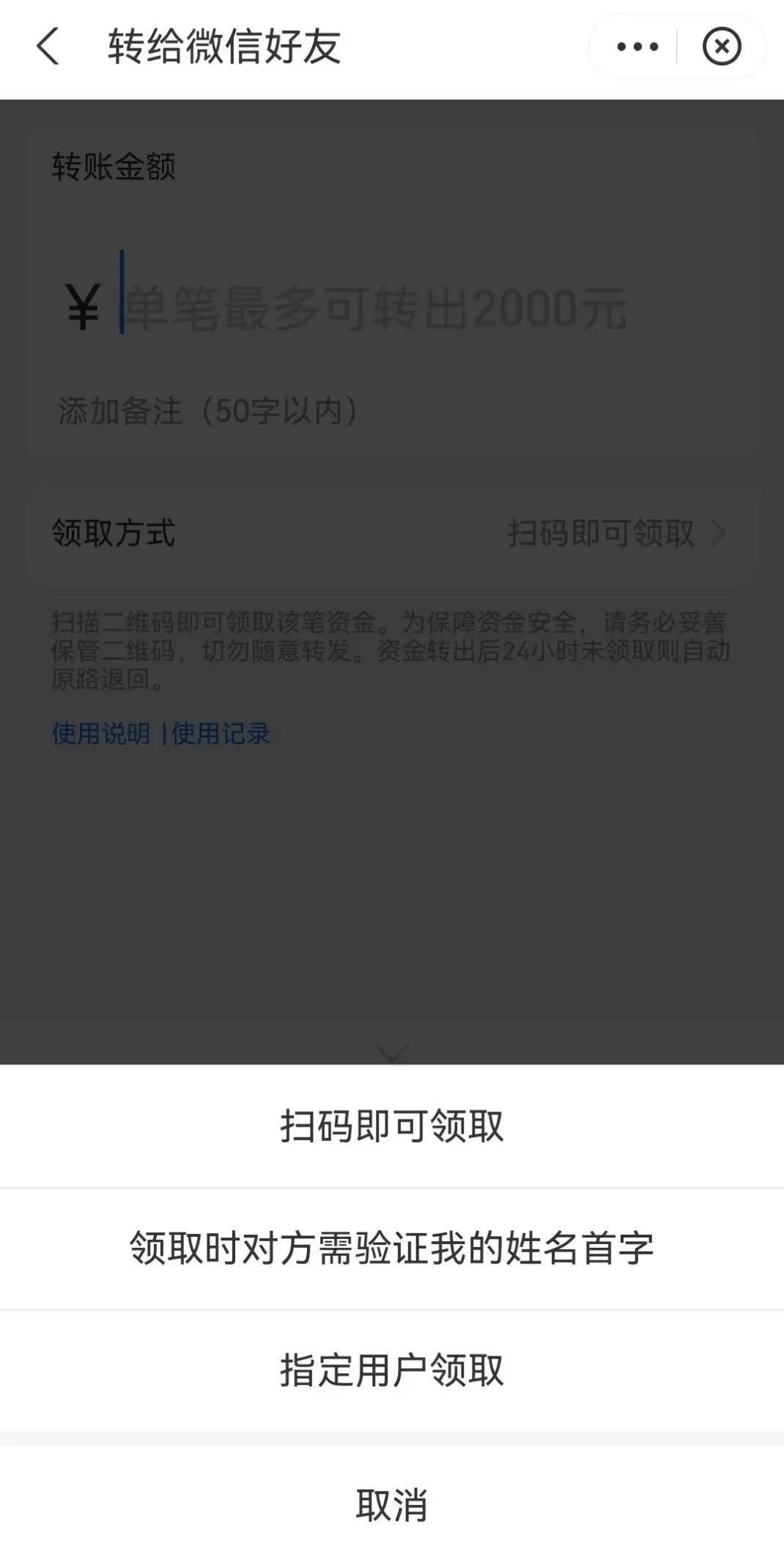
Task: Collapse the sheet with the down chevron
Action: point(391,1054)
